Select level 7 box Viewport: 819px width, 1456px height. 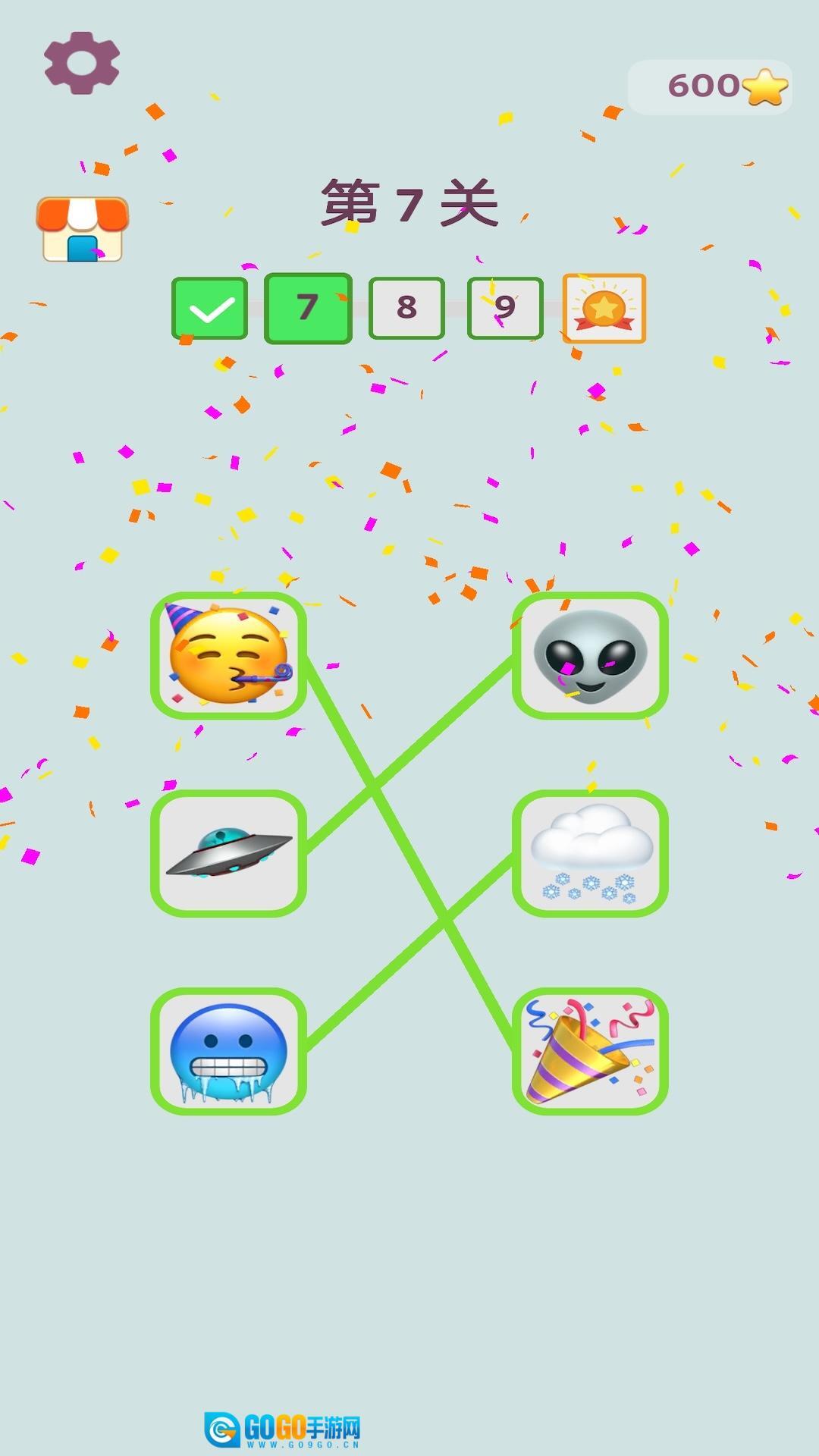pyautogui.click(x=307, y=308)
